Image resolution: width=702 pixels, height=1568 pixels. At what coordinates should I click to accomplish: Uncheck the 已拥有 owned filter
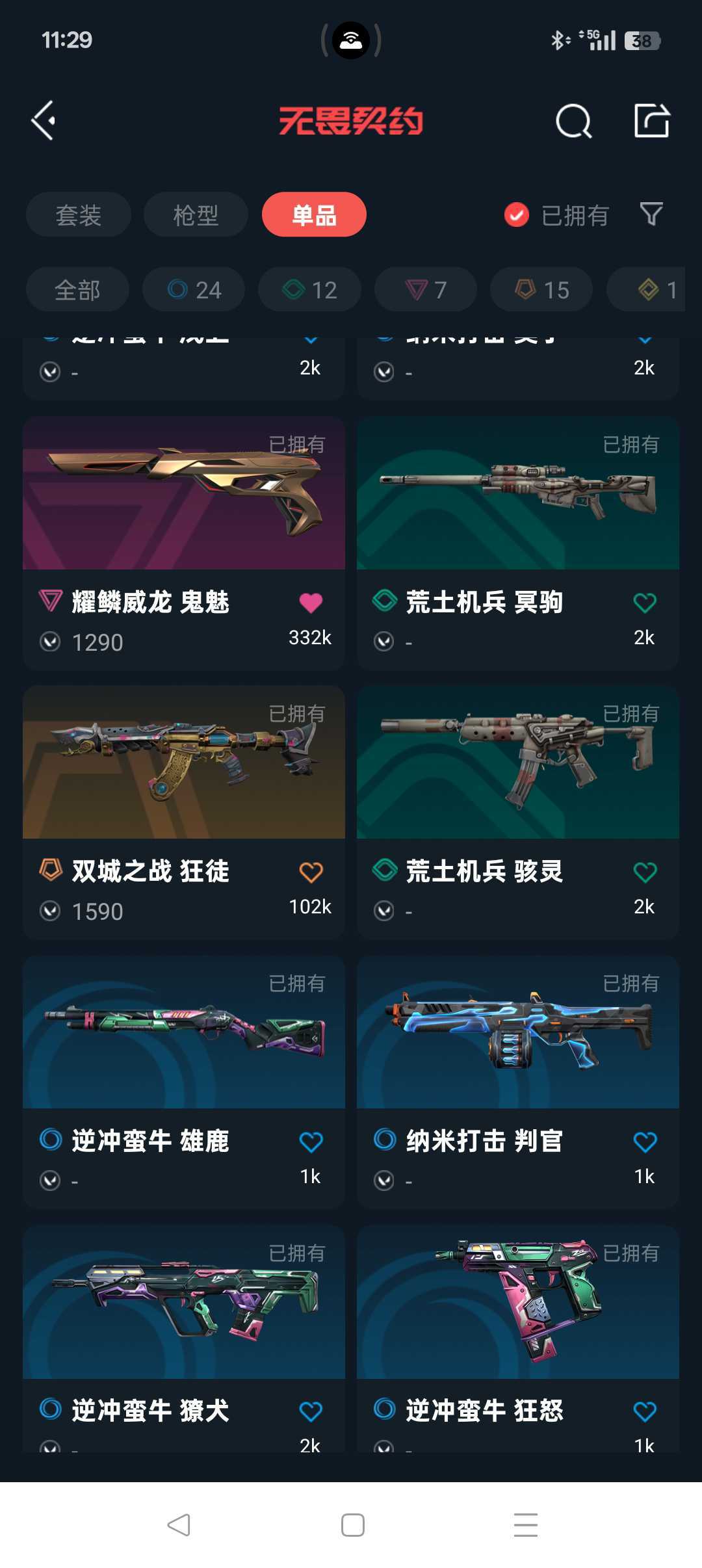517,215
